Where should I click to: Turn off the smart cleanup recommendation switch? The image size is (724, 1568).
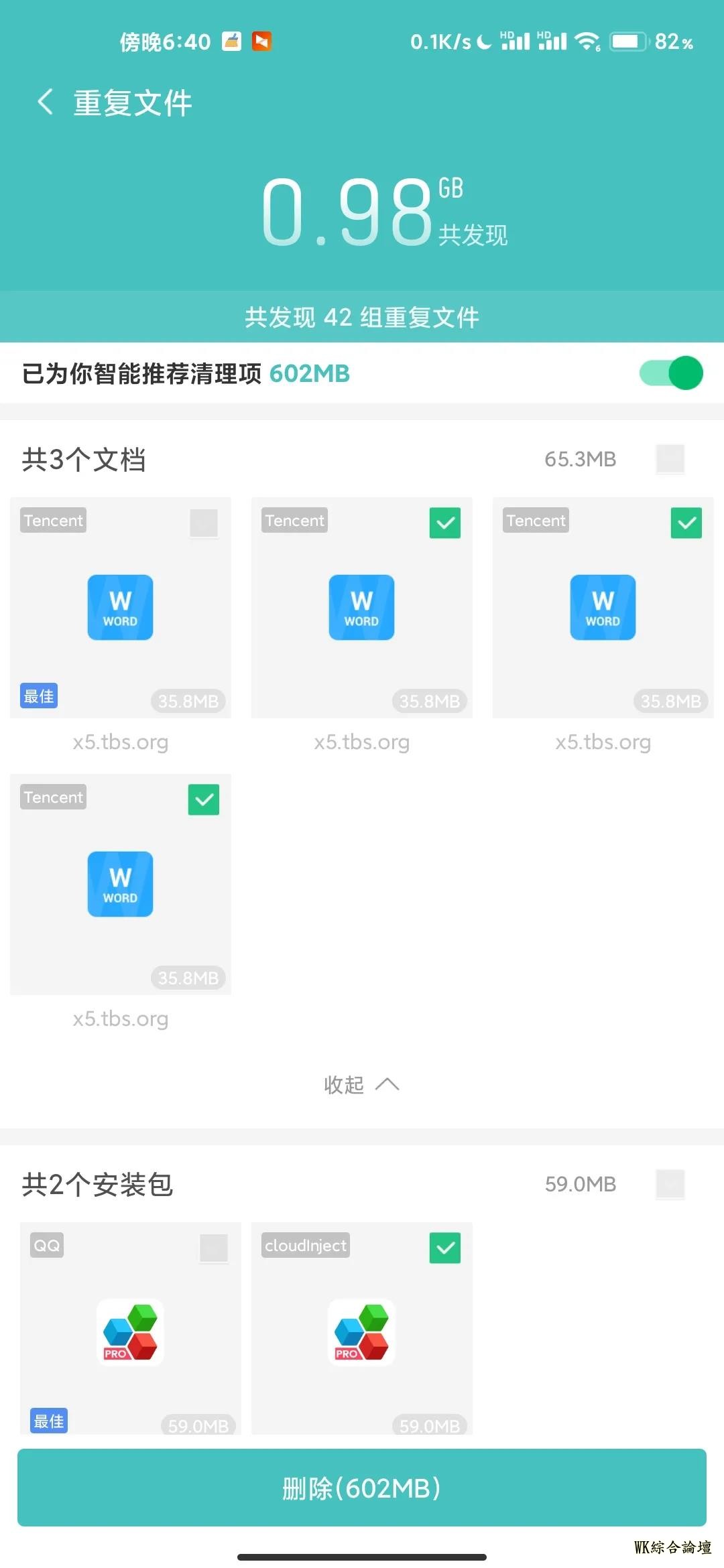(670, 373)
